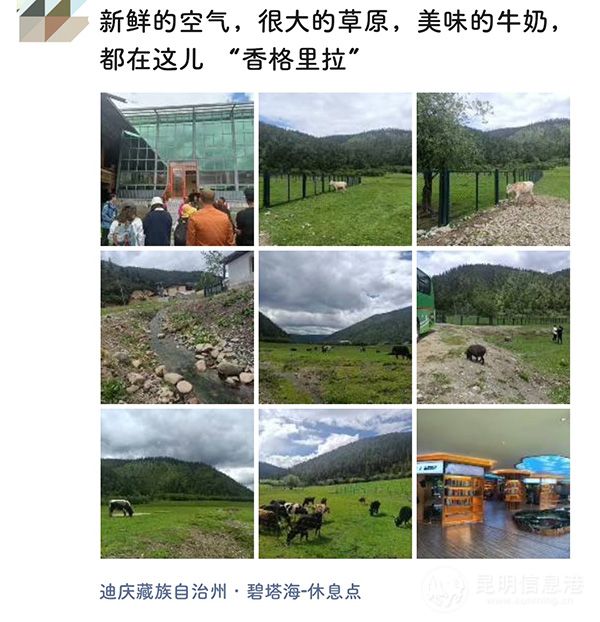Open the cloudy valley photo with a dark cow
The height and width of the screenshot is (622, 600).
(x=335, y=326)
